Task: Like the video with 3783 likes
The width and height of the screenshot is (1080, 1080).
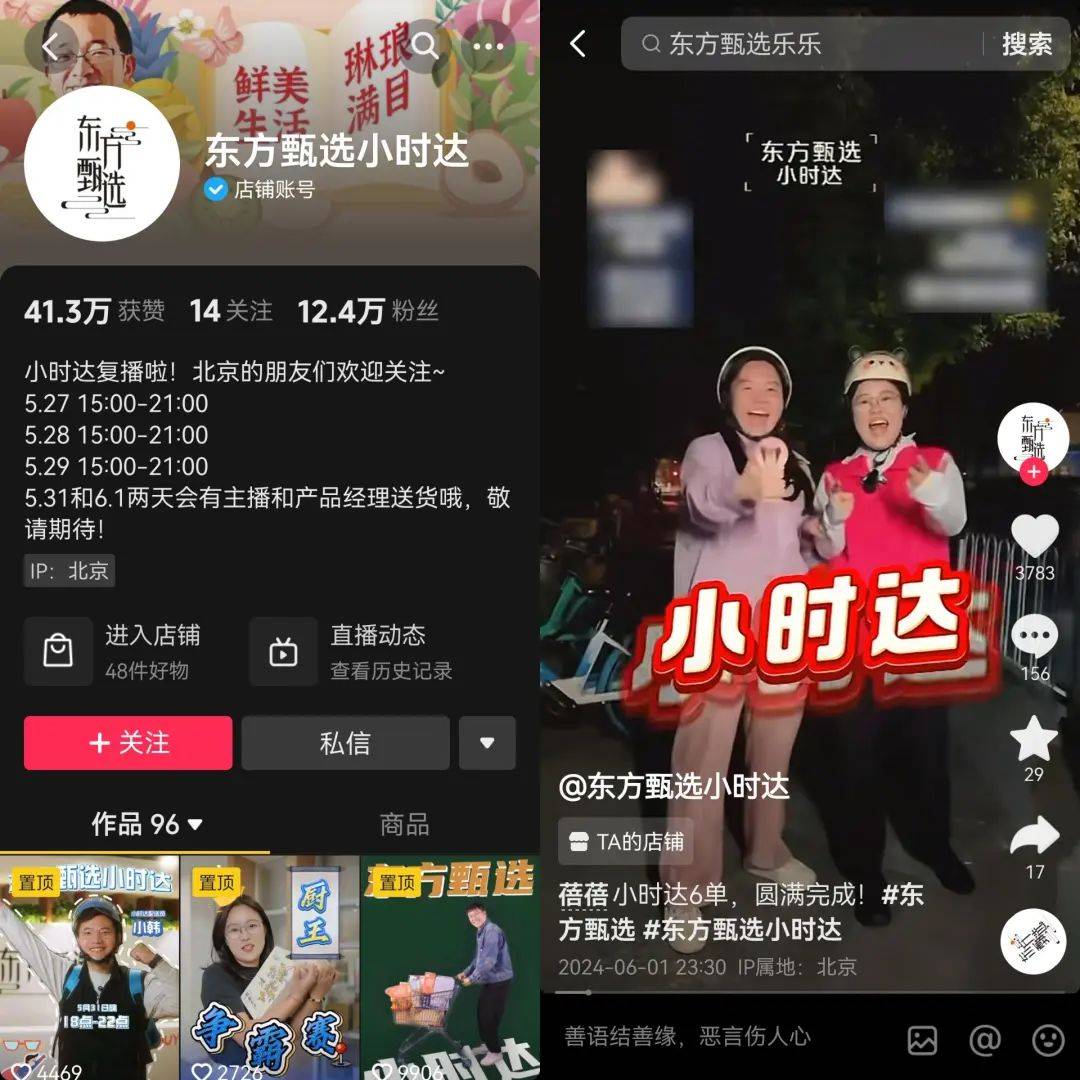Action: pos(1034,535)
